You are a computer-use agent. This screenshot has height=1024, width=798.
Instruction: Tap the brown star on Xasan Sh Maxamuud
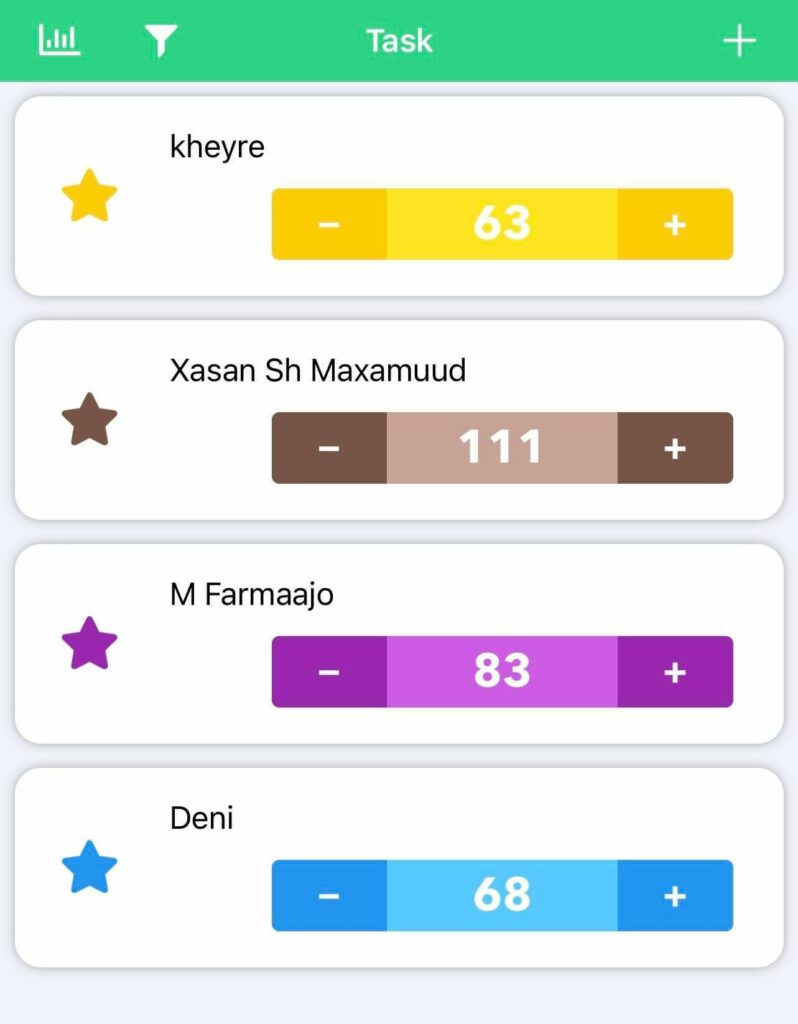[90, 420]
